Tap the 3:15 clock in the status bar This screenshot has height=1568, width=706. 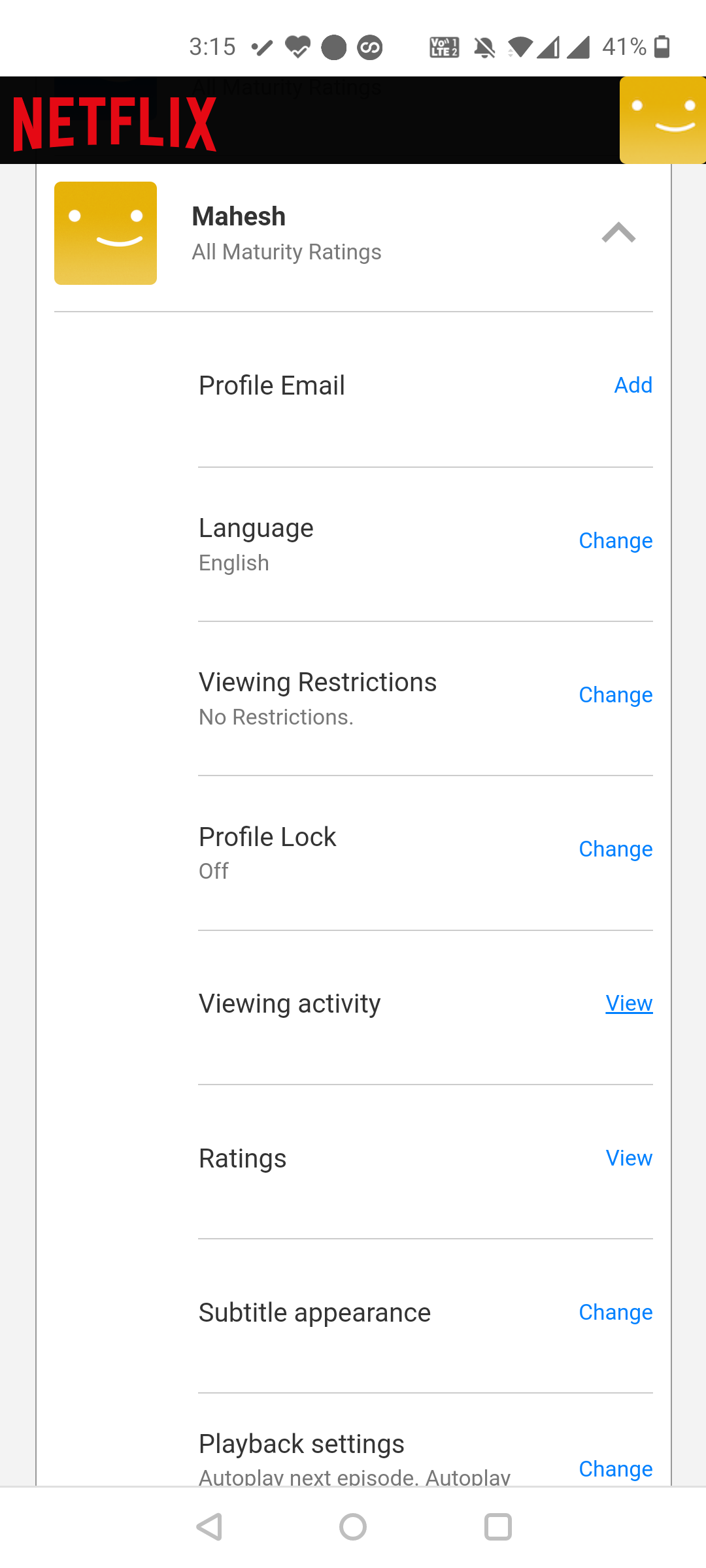[x=214, y=46]
